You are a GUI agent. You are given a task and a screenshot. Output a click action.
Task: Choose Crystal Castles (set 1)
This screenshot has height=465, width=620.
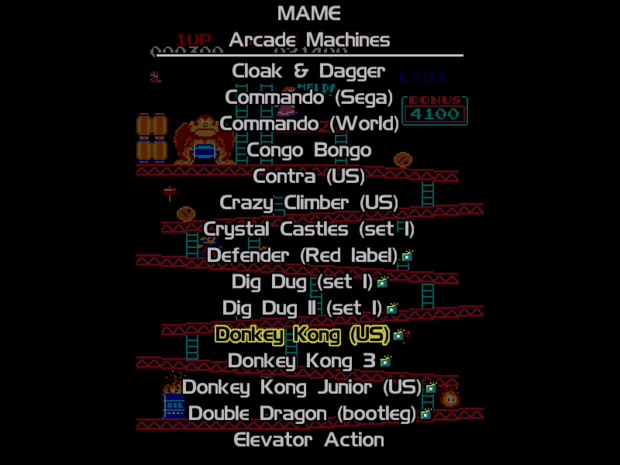[309, 229]
